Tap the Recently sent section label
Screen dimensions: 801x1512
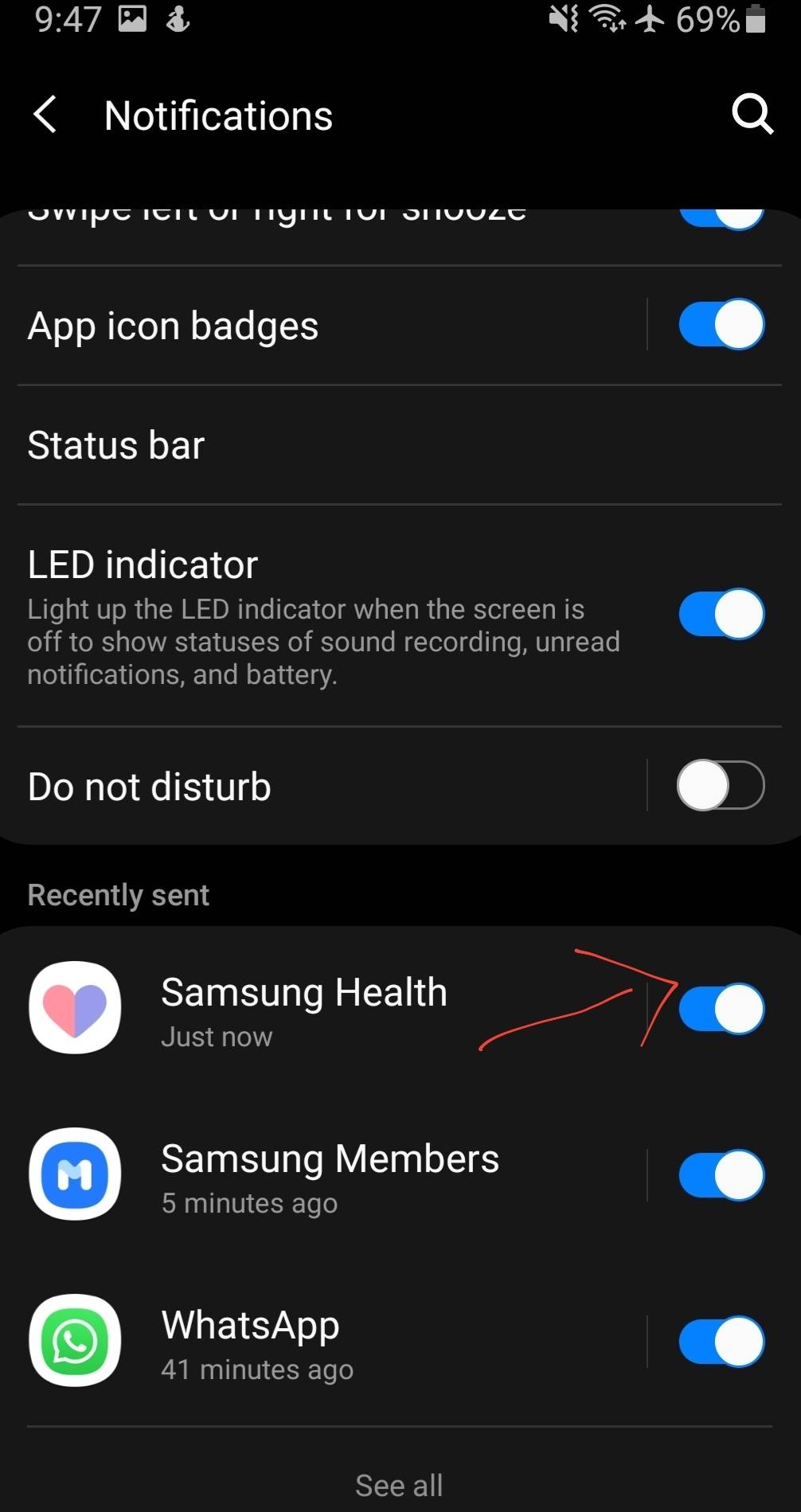[118, 894]
